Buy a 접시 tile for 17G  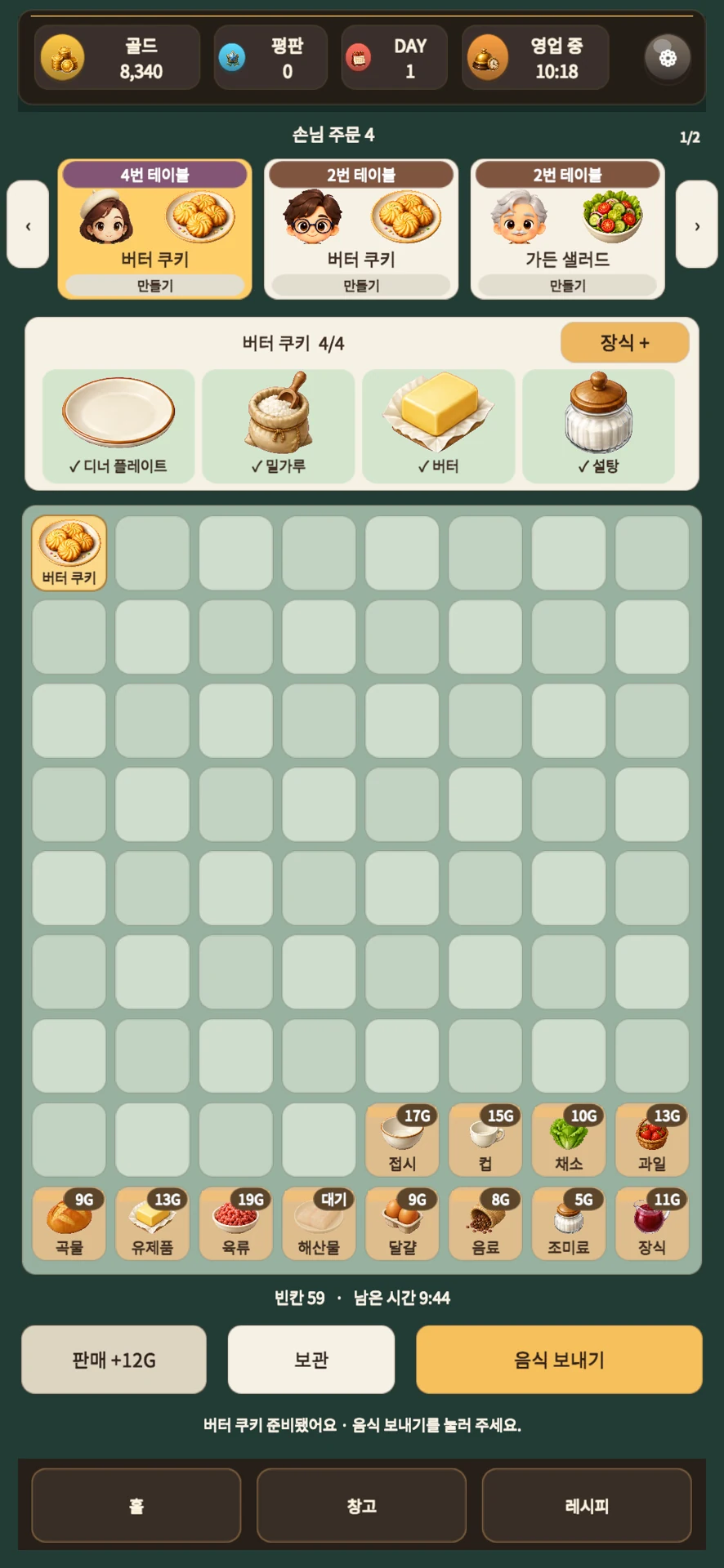tap(402, 1140)
